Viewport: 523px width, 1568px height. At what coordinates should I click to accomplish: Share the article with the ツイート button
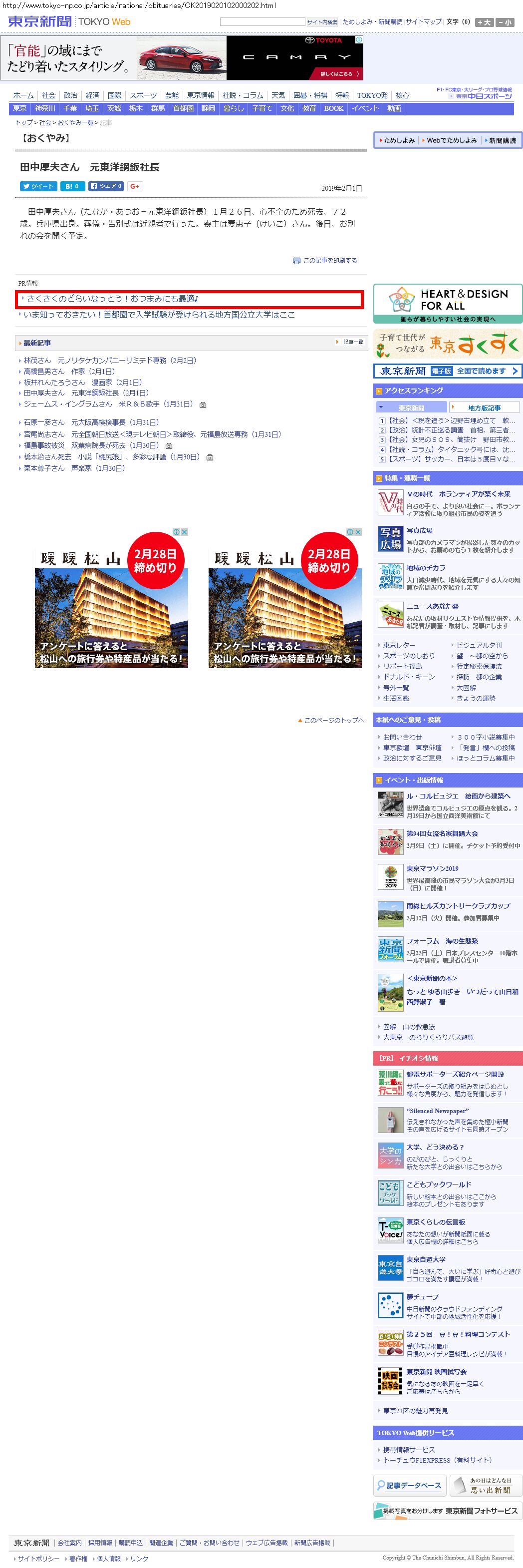point(38,186)
